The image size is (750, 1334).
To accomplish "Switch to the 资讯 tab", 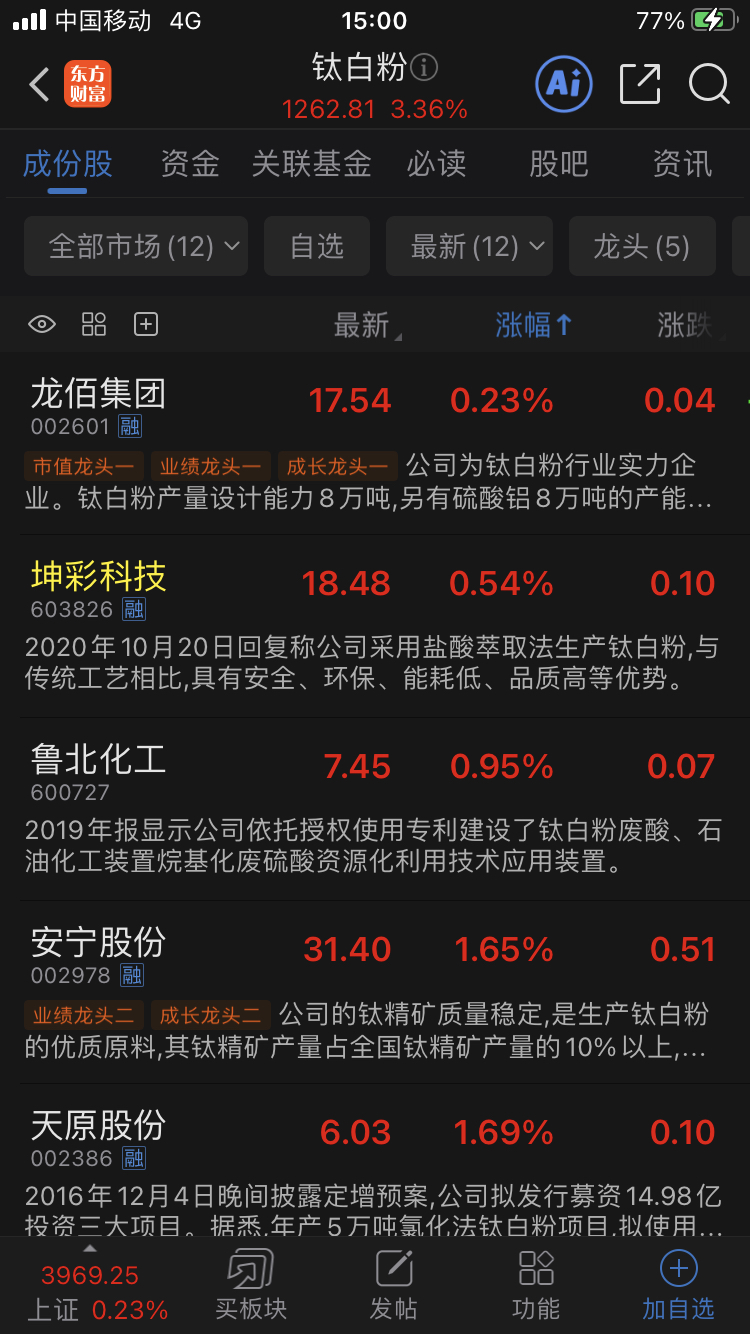I will (x=682, y=164).
